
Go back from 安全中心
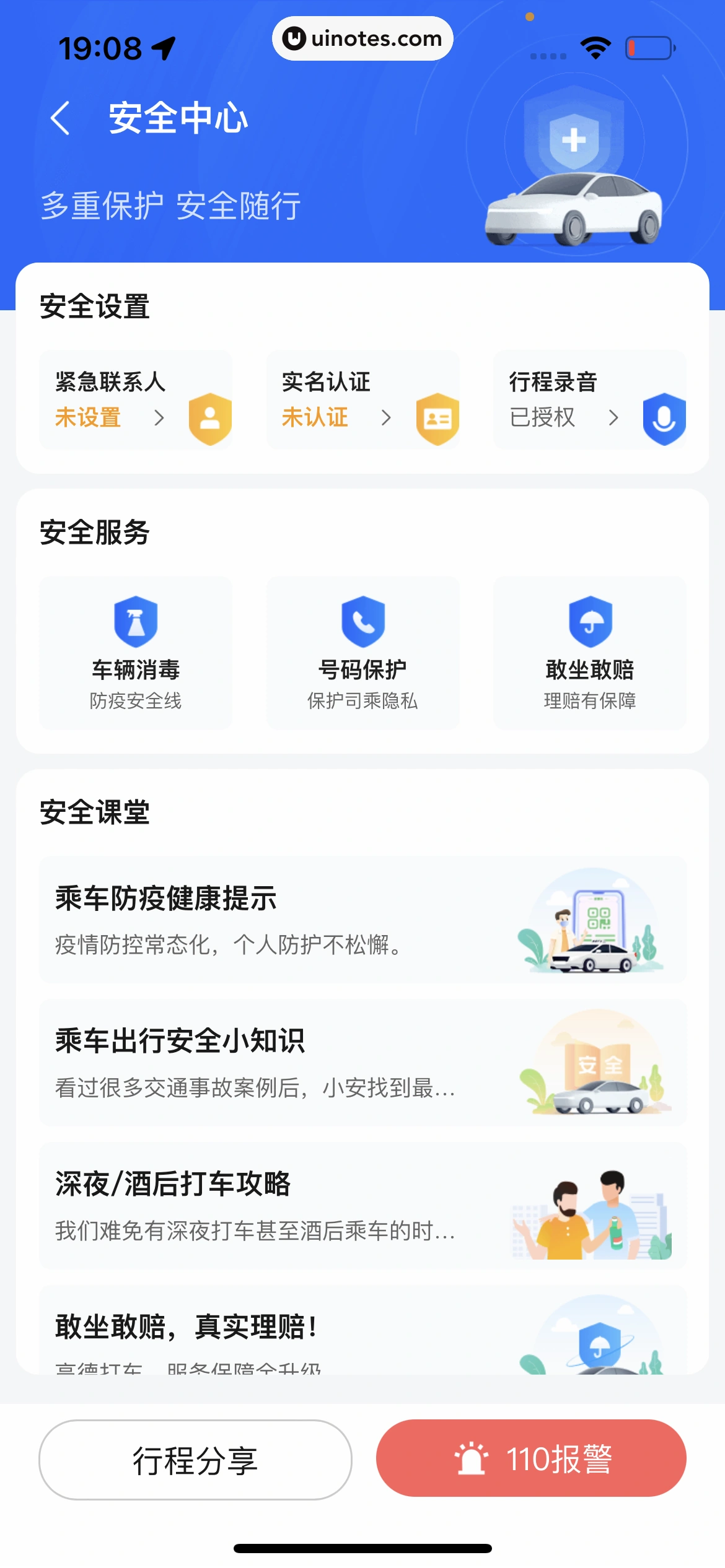pyautogui.click(x=60, y=118)
